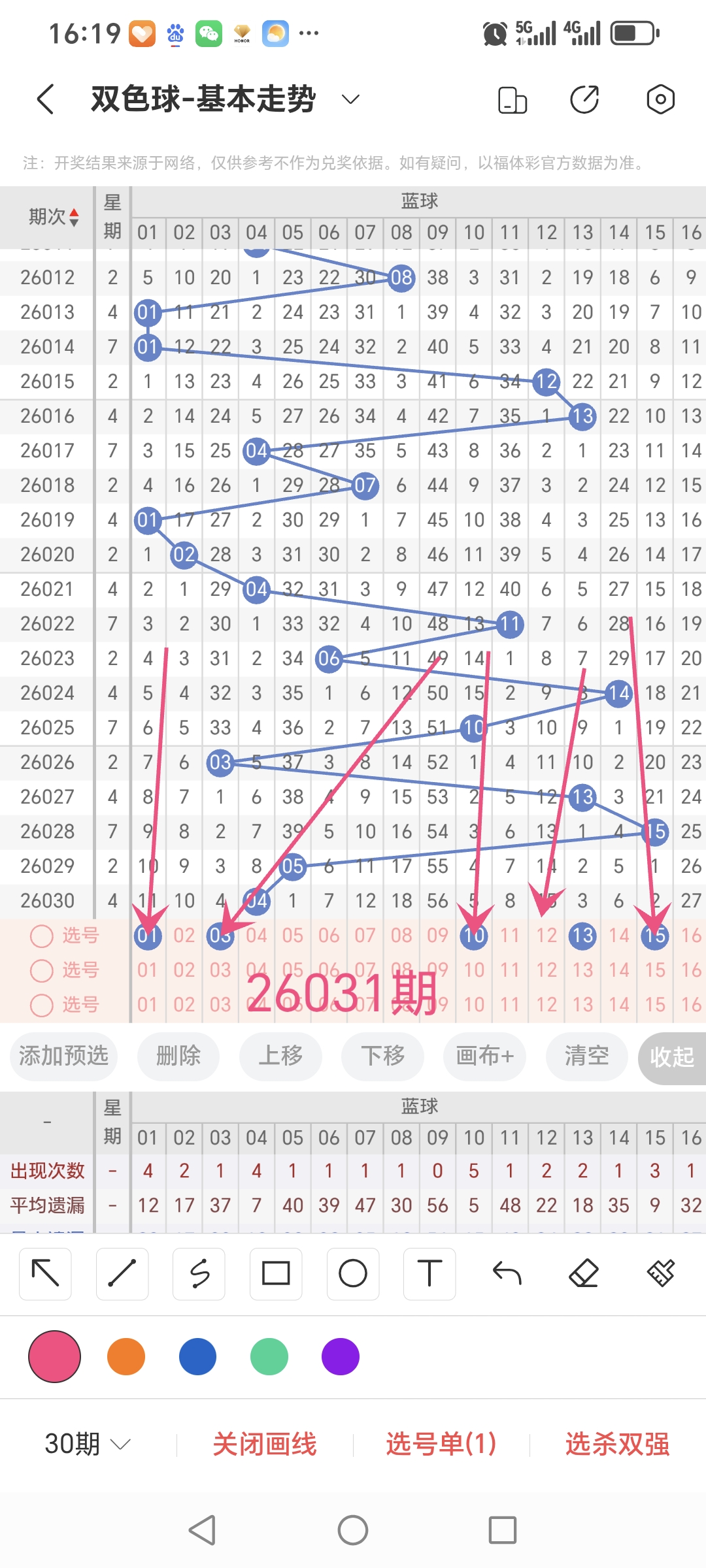Viewport: 706px width, 1568px height.
Task: Select the third 选号 row radio button
Action: click(x=42, y=1005)
